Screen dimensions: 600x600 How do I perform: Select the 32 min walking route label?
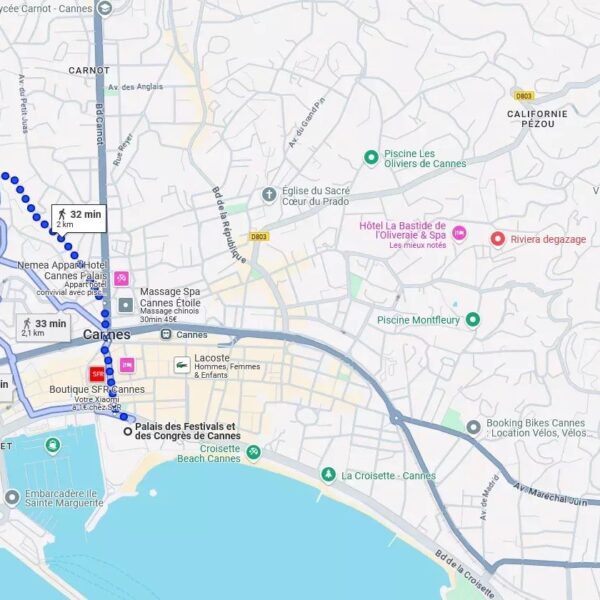(78, 218)
